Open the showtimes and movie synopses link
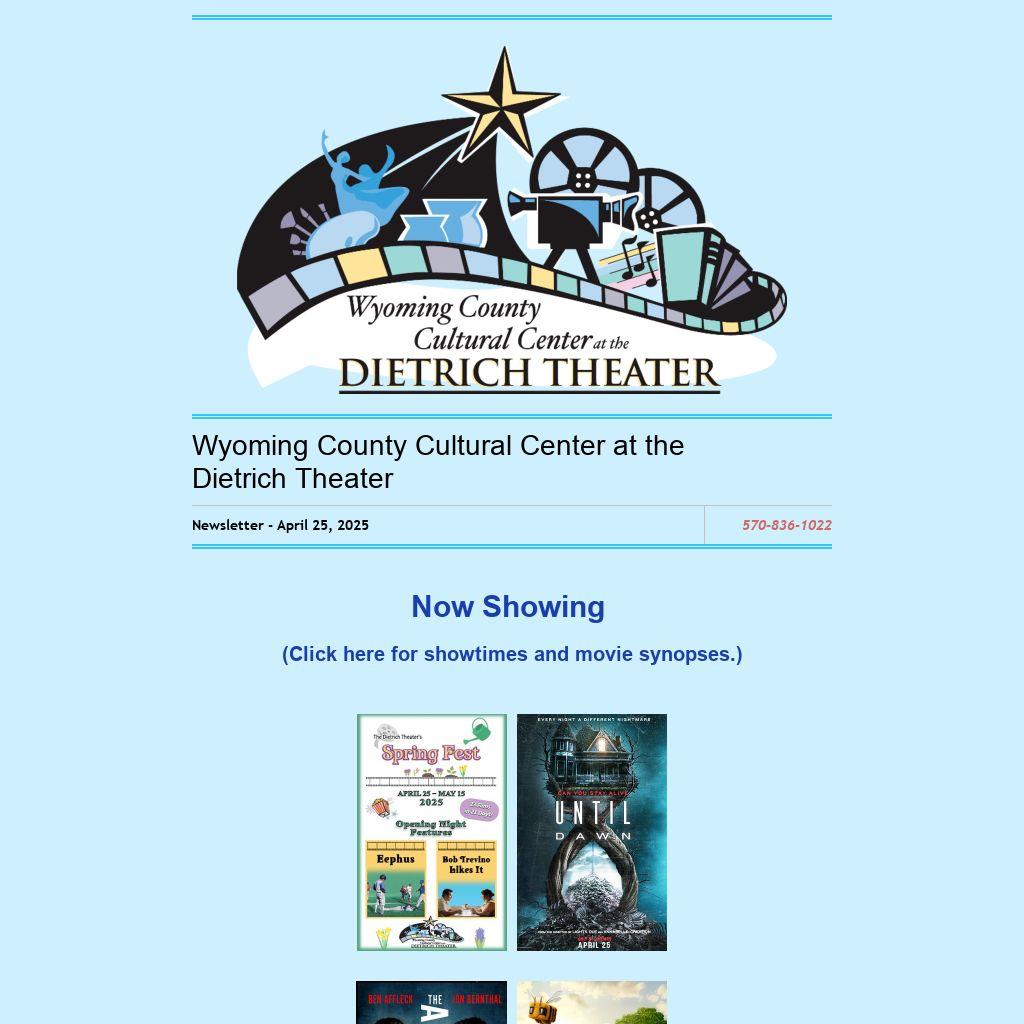 tap(512, 654)
